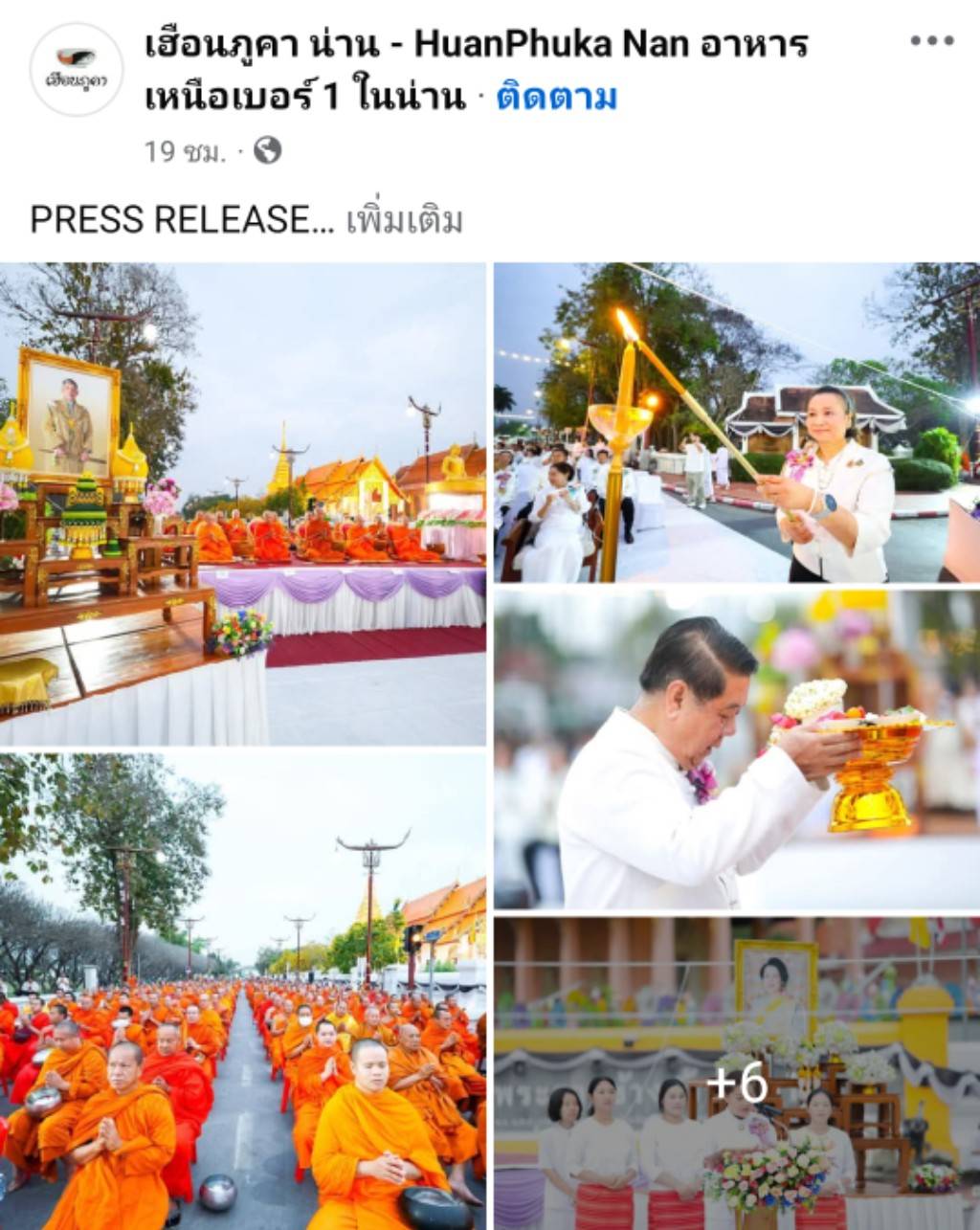Click the King's portrait in the photo
This screenshot has height=1230, width=980.
(x=71, y=414)
